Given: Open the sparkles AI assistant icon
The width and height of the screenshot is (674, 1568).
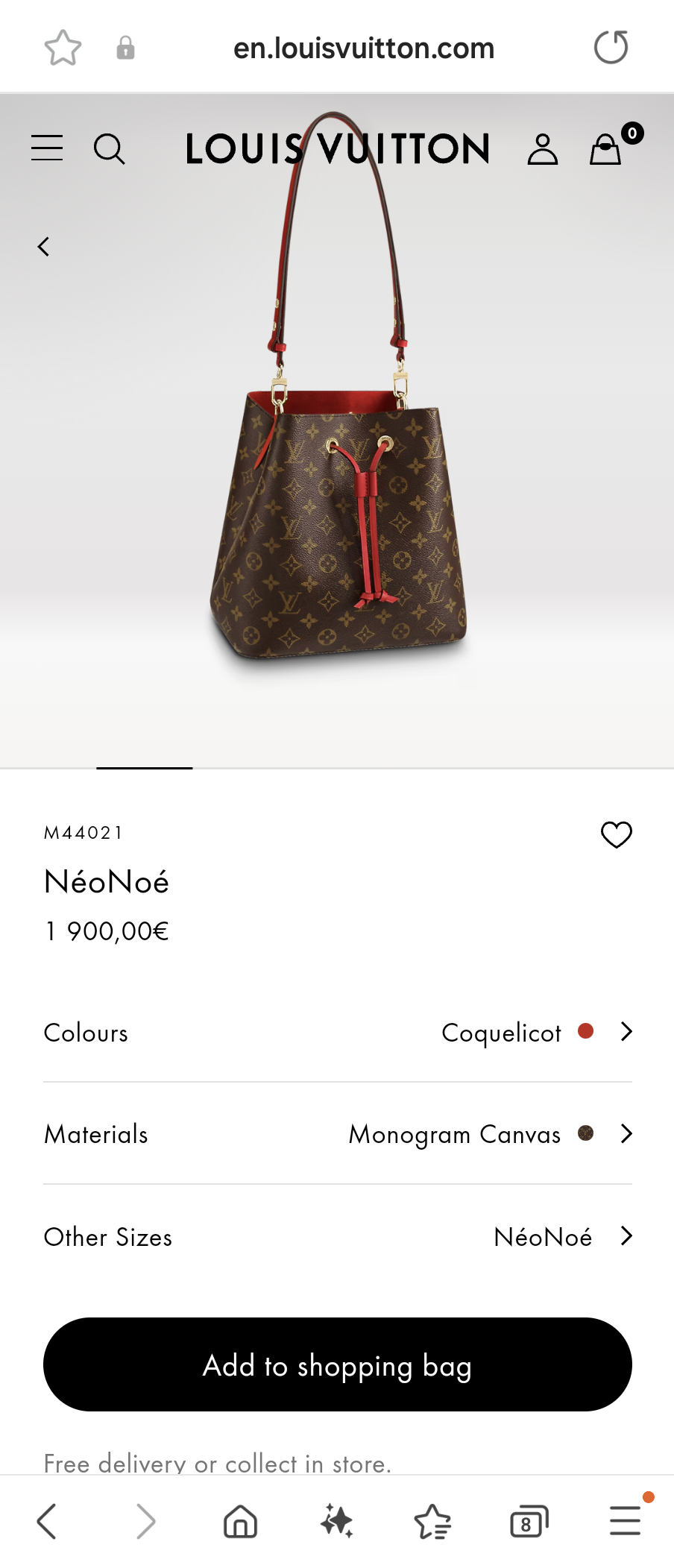Looking at the screenshot, I should click(336, 1521).
